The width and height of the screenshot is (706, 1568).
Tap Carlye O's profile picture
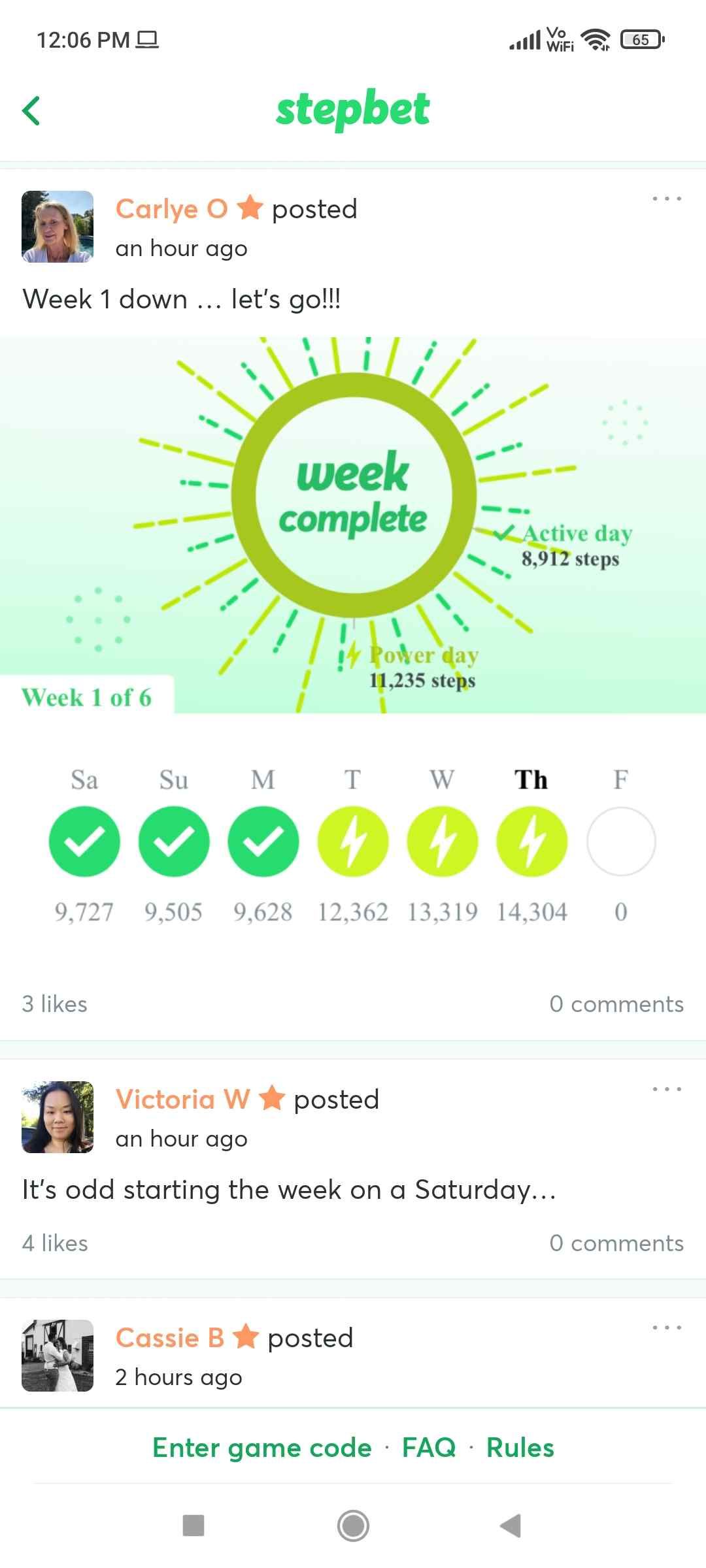(58, 228)
